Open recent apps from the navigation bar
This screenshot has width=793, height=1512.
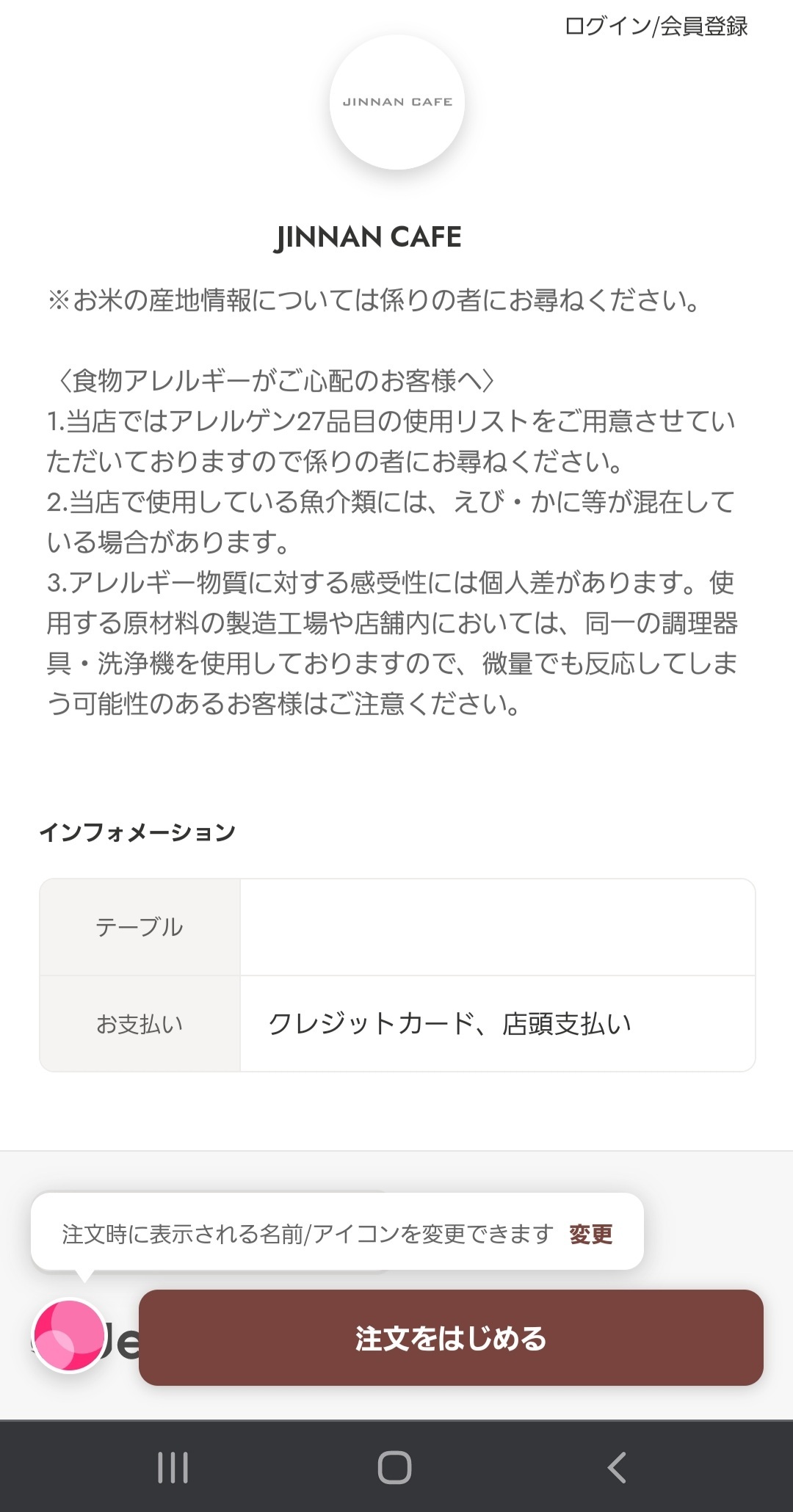[173, 1467]
